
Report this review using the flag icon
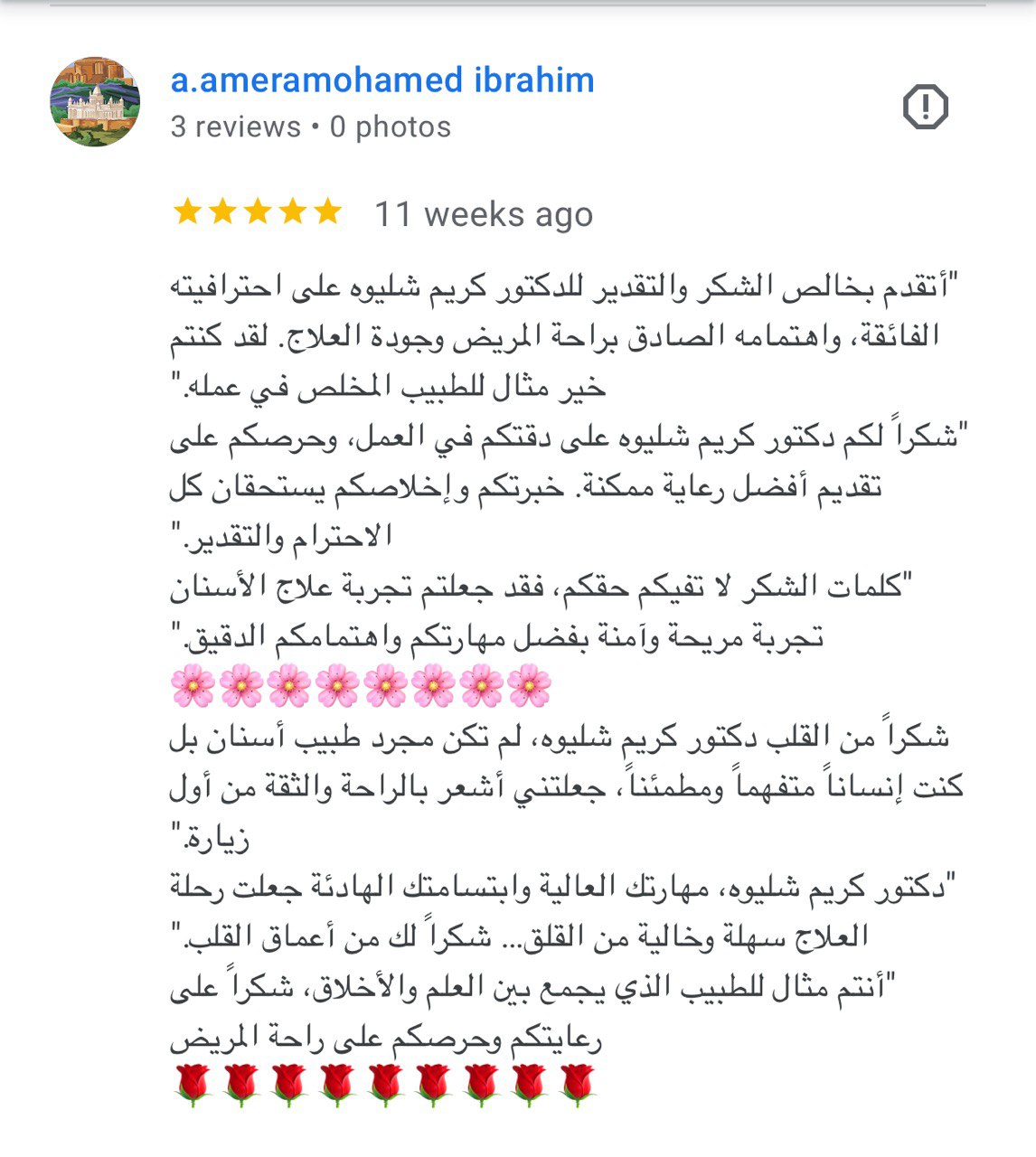[925, 108]
